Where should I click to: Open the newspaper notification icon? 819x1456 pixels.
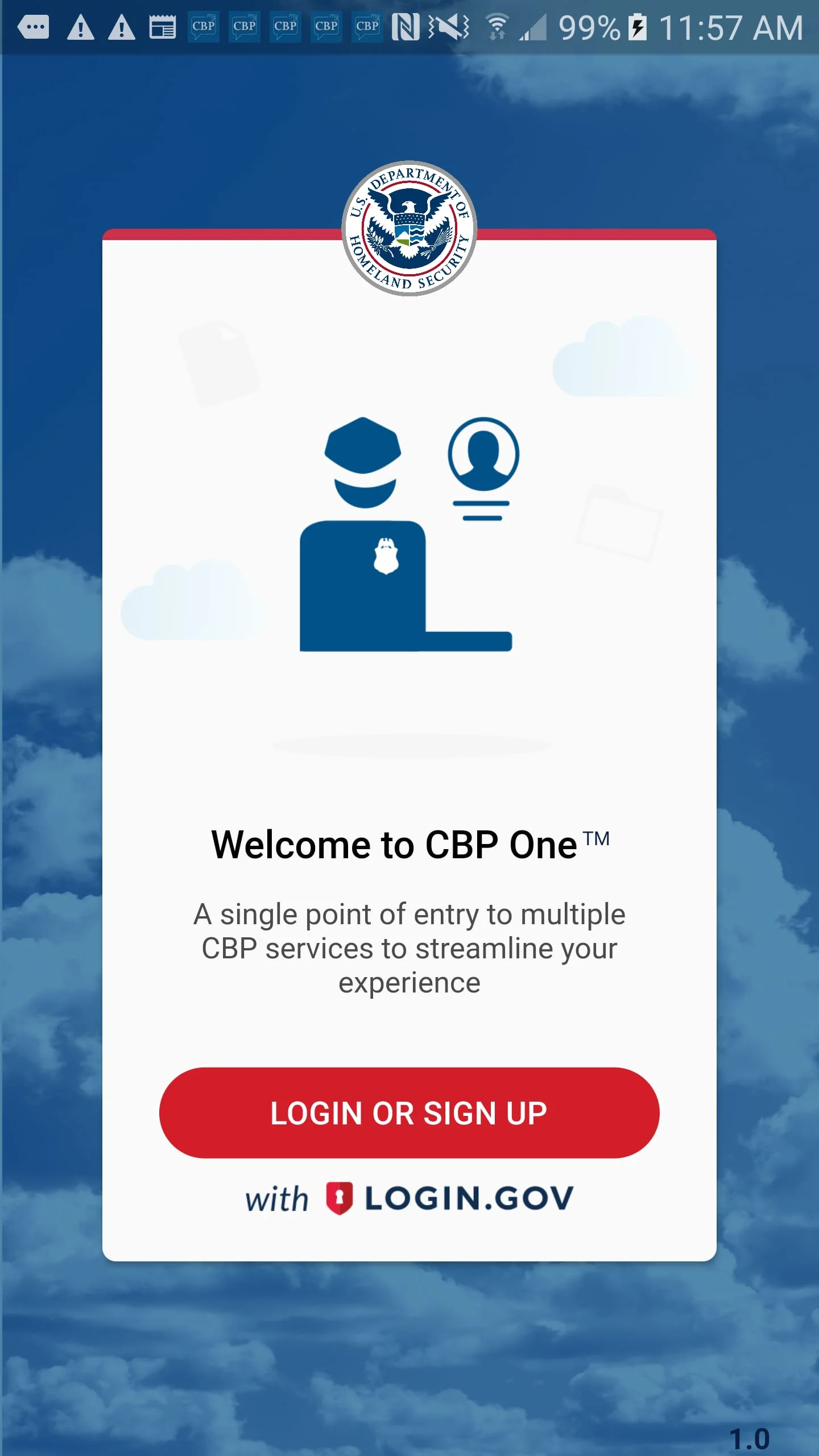(162, 26)
